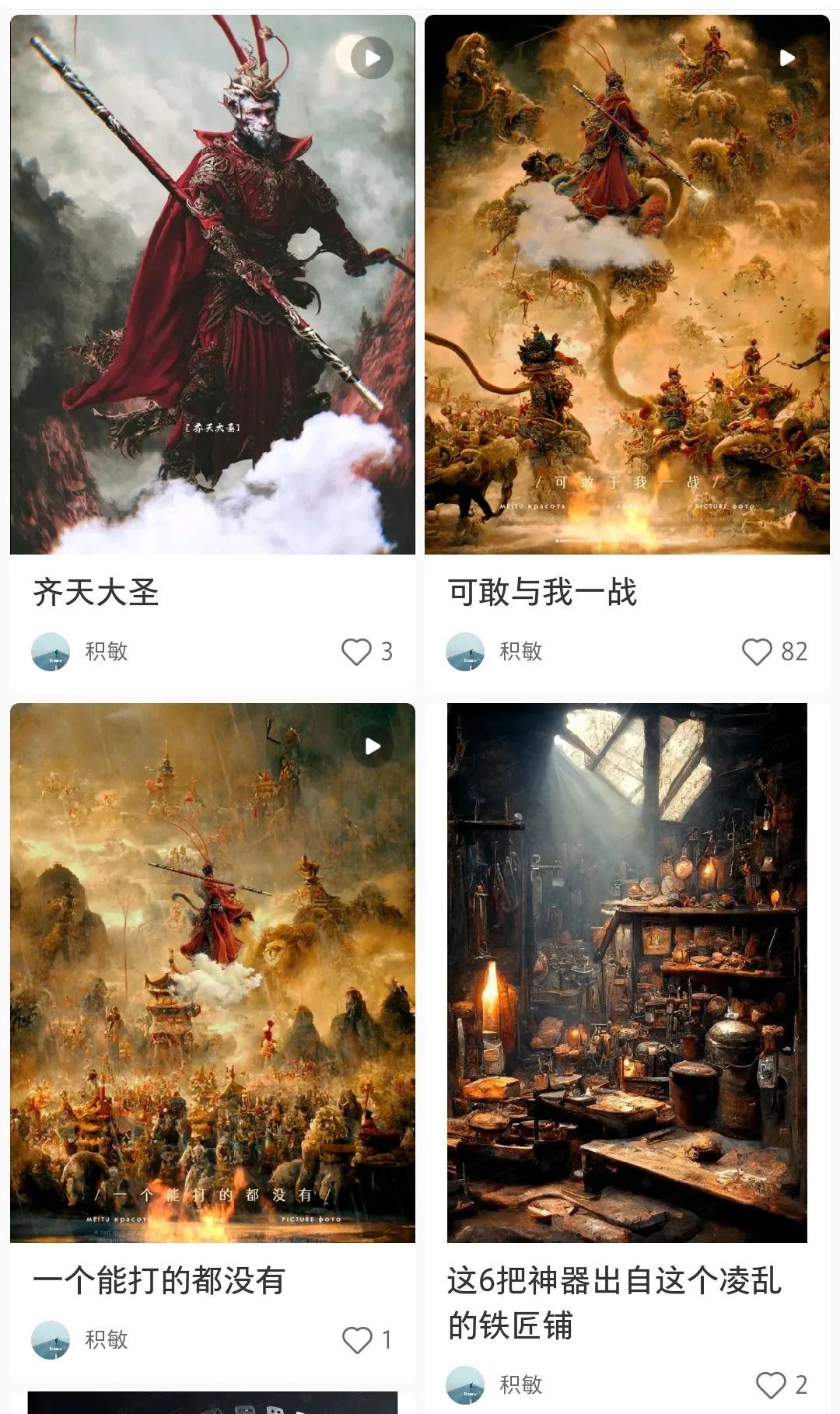This screenshot has height=1414, width=840.
Task: Like the 可敢与我一战 post
Action: click(x=757, y=651)
